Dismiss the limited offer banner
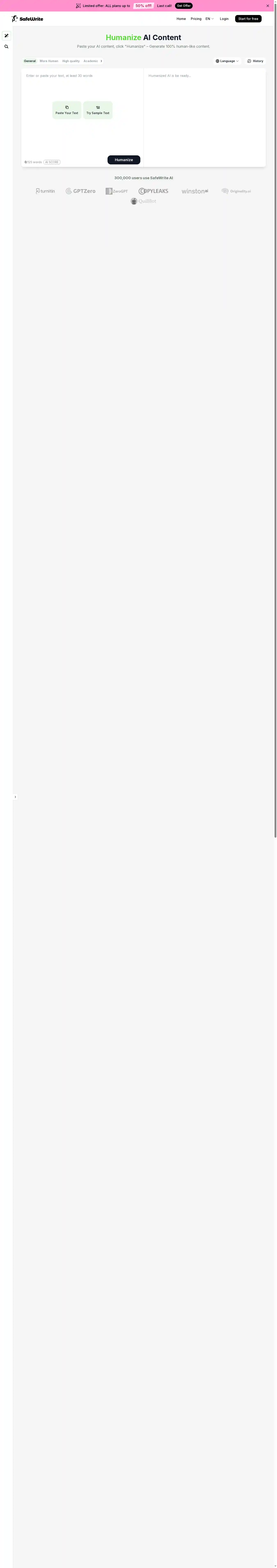Viewport: 277px width, 1568px height. click(267, 6)
